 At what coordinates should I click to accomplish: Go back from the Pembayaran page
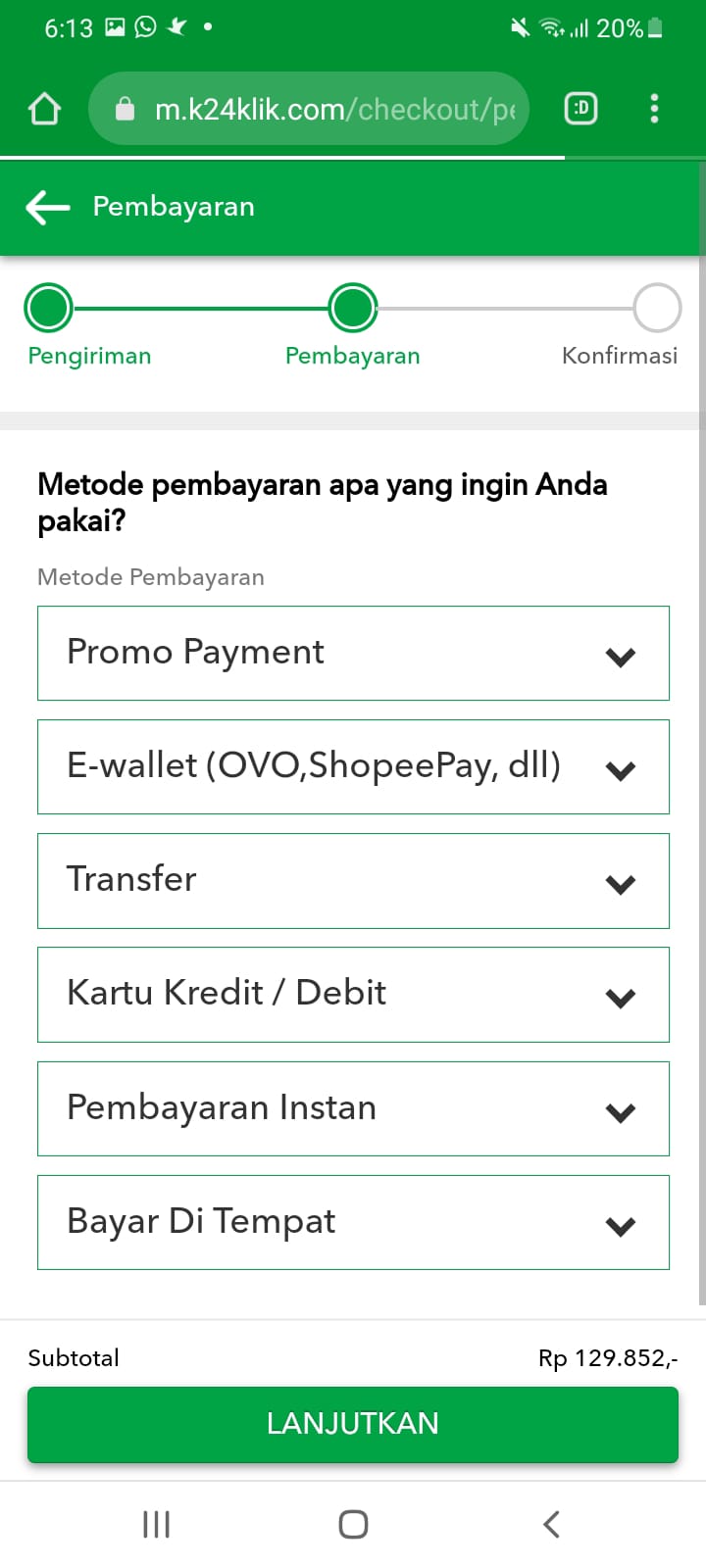47,207
